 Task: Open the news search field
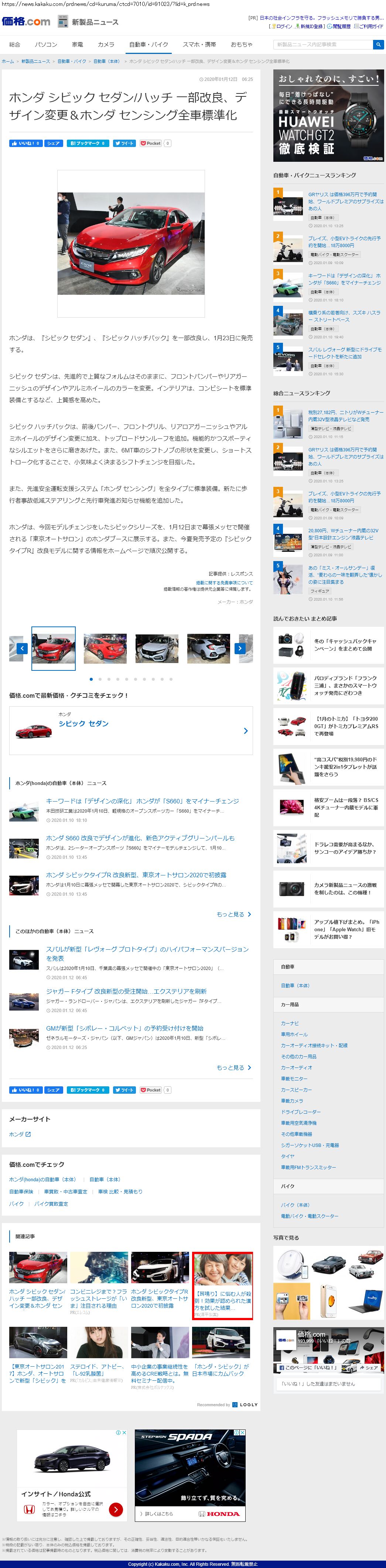click(x=323, y=44)
